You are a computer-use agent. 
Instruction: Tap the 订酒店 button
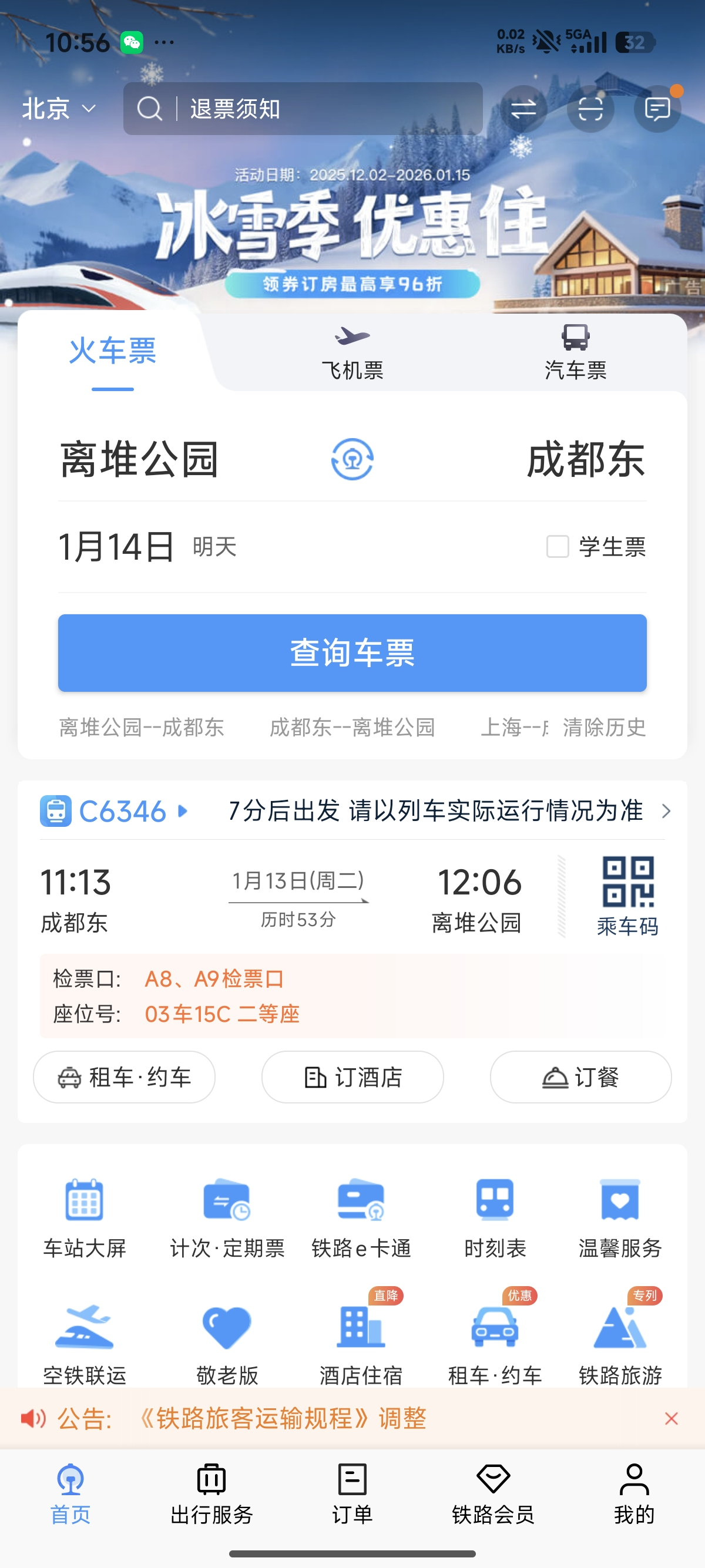pyautogui.click(x=352, y=1077)
